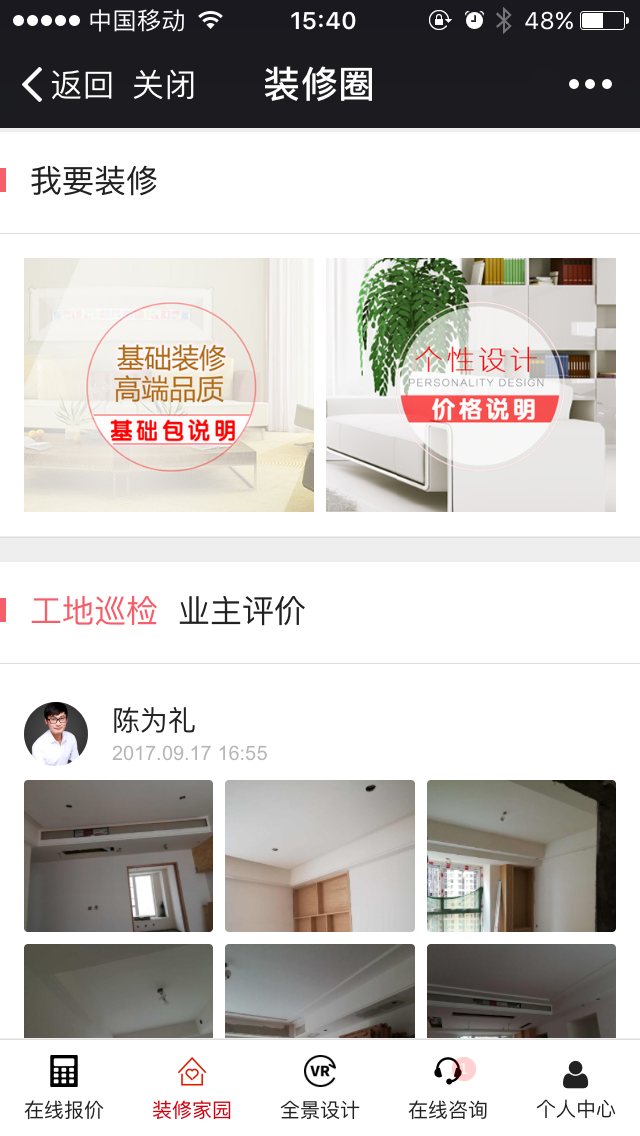Go to 个人中心 tab
The width and height of the screenshot is (640, 1136).
point(576,1088)
